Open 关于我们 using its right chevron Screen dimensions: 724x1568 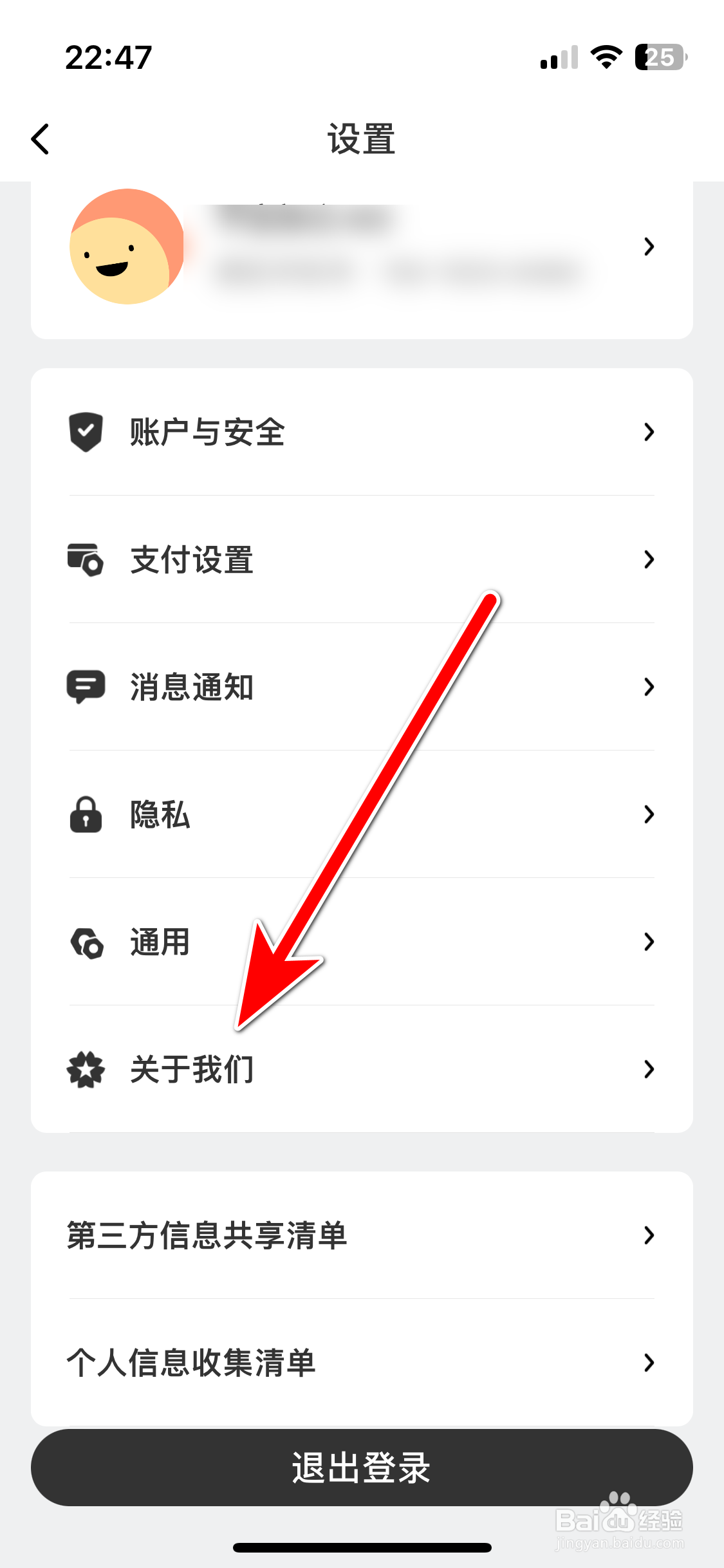tap(649, 1069)
